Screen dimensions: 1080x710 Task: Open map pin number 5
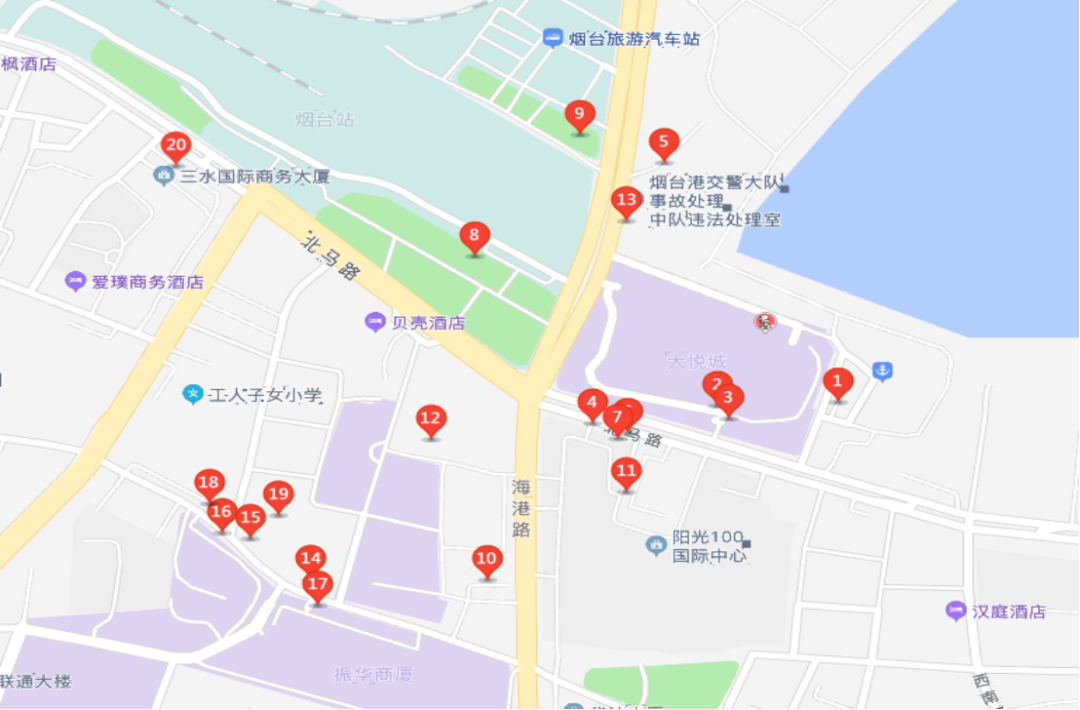[x=663, y=143]
